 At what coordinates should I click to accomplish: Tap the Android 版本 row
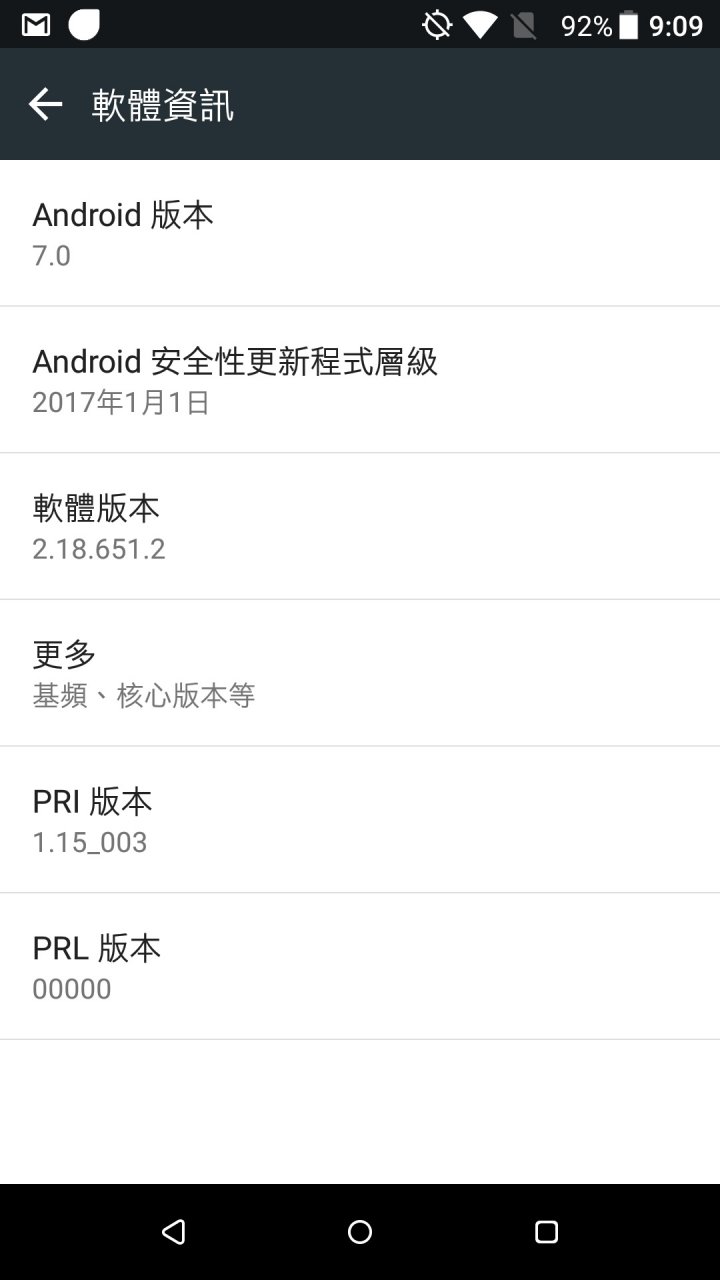[x=360, y=233]
